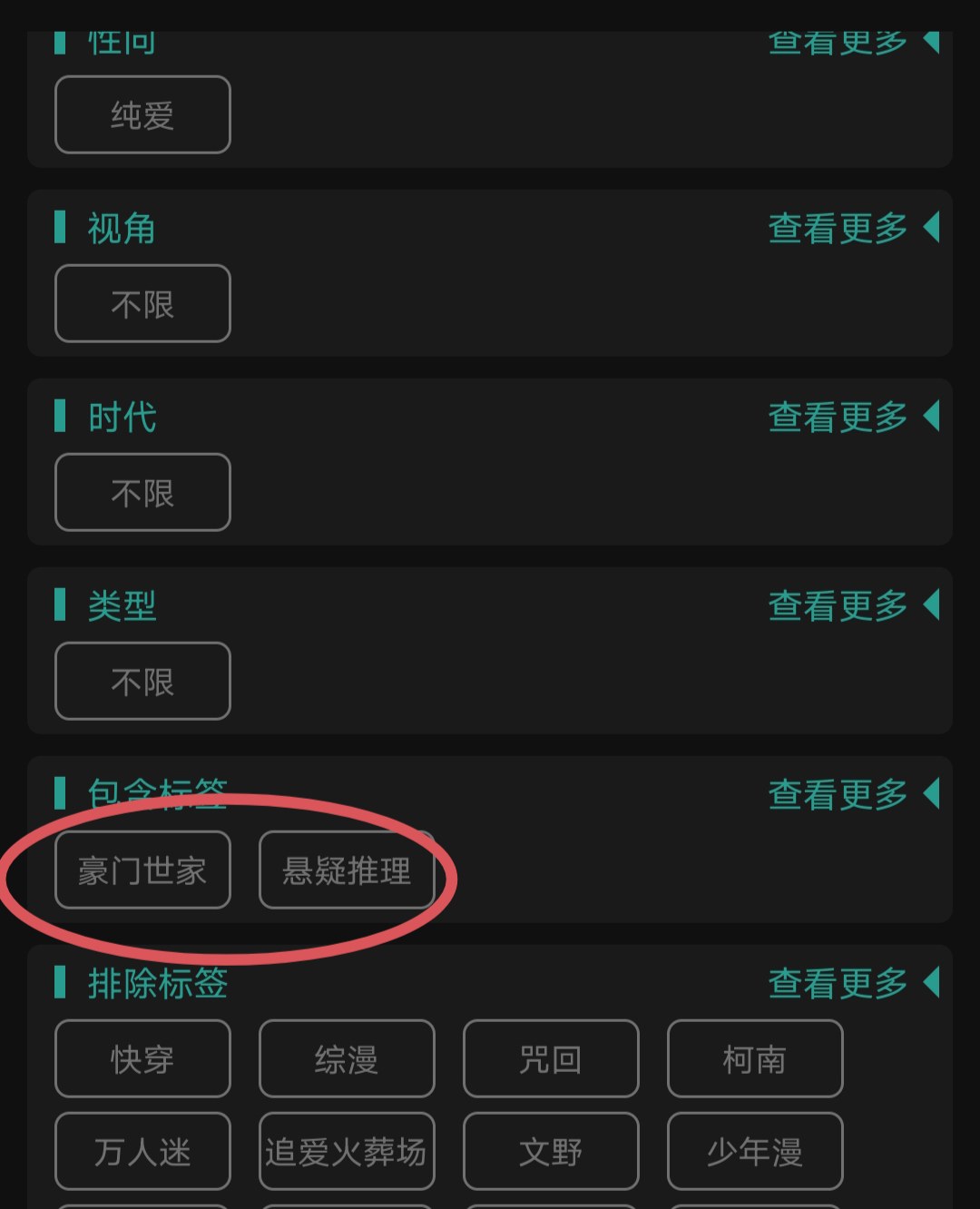Expand 查看更多 in the 时代 section
Image resolution: width=980 pixels, height=1209 pixels.
click(851, 417)
